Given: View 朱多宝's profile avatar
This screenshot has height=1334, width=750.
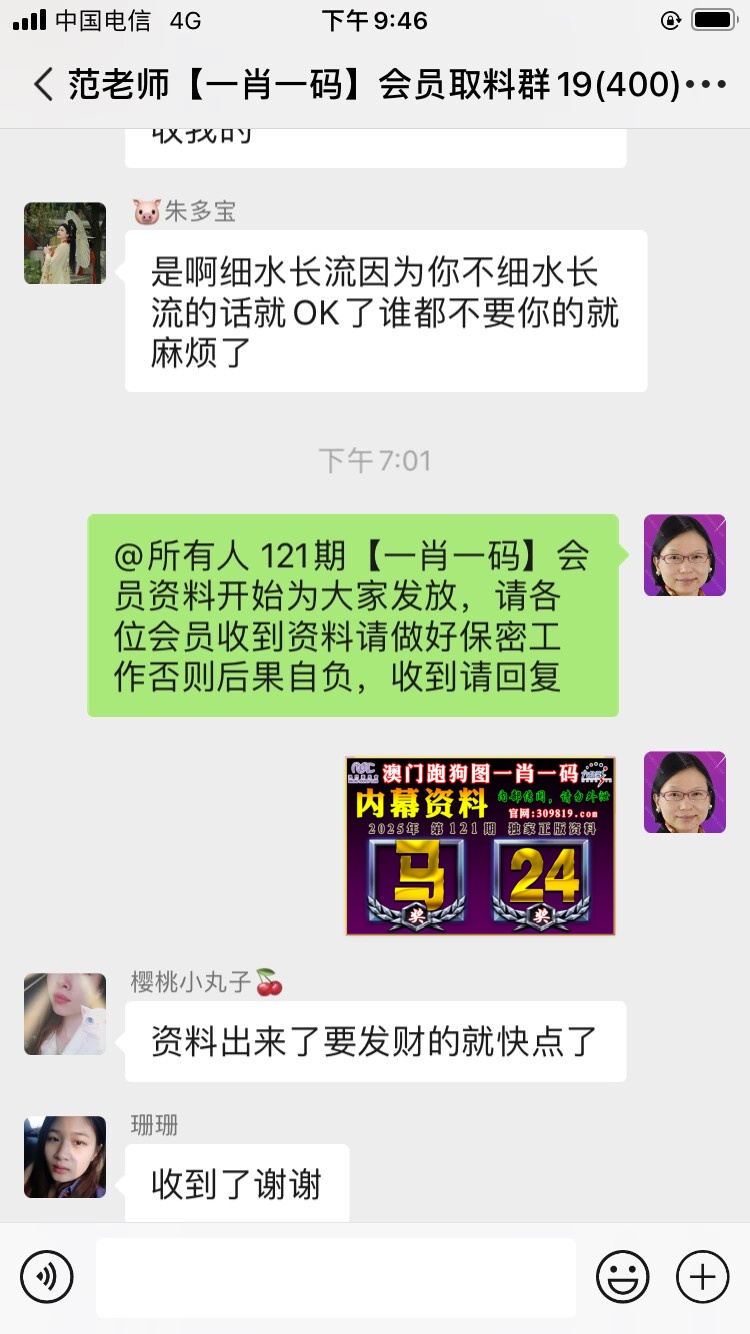Looking at the screenshot, I should (65, 243).
